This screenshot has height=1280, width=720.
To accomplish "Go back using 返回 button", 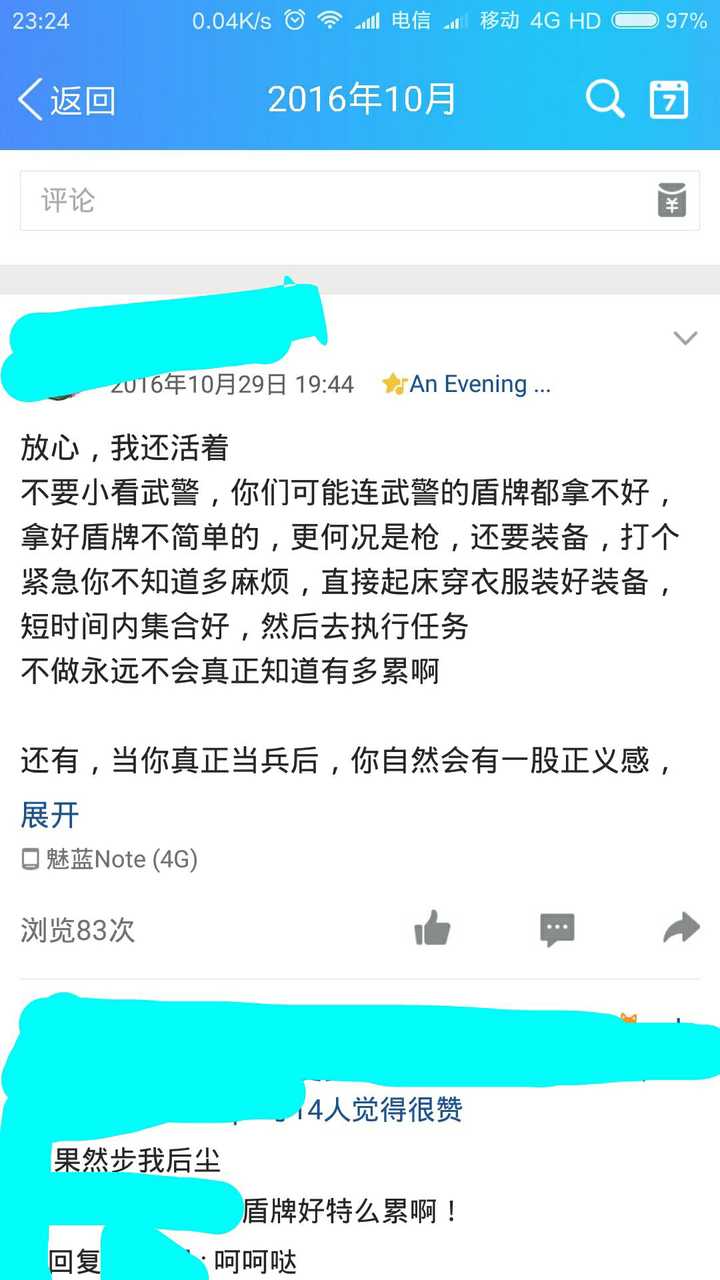I will pos(67,100).
